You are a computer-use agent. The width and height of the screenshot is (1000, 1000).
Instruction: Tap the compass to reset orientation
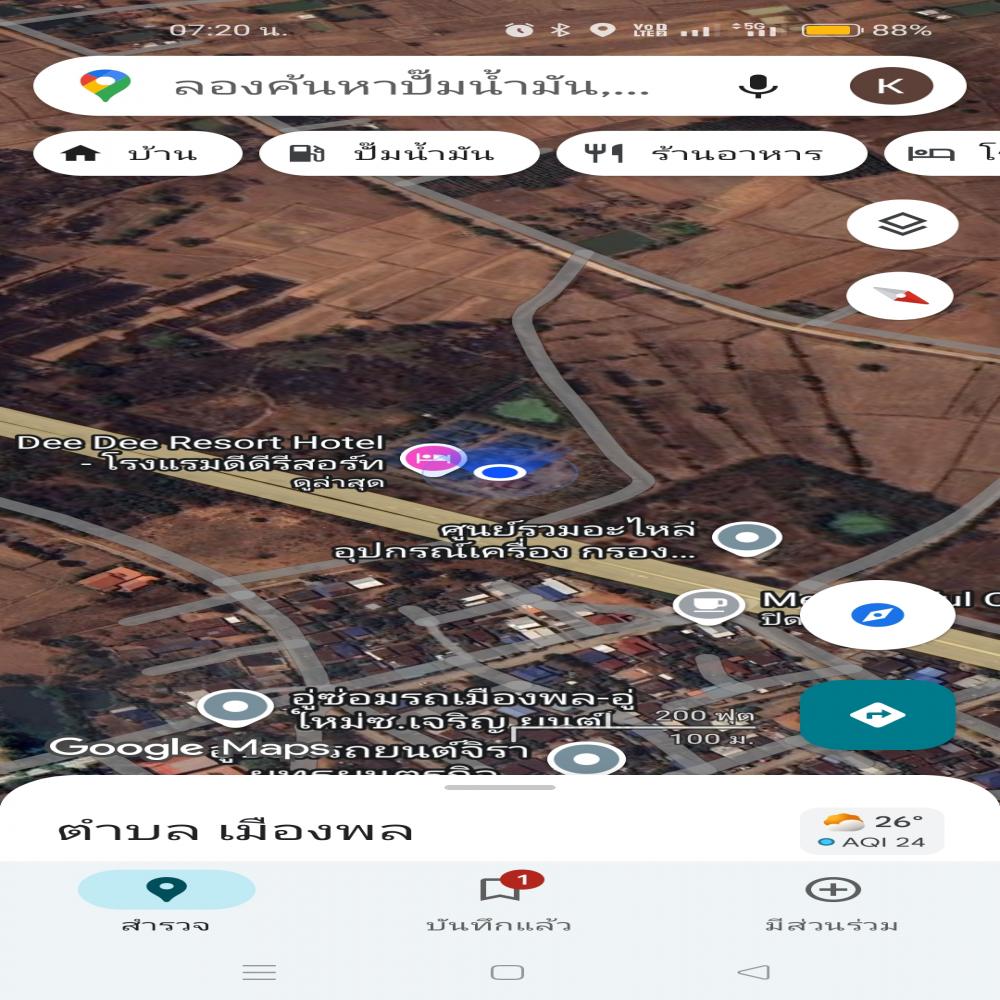(x=900, y=296)
